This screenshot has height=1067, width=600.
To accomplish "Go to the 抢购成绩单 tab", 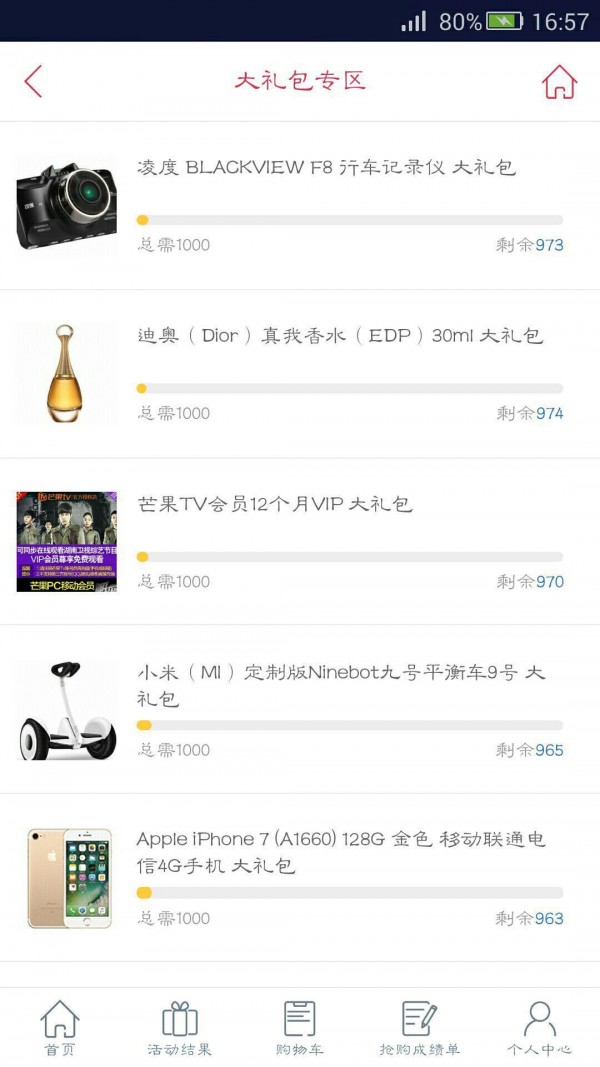I will (420, 1028).
